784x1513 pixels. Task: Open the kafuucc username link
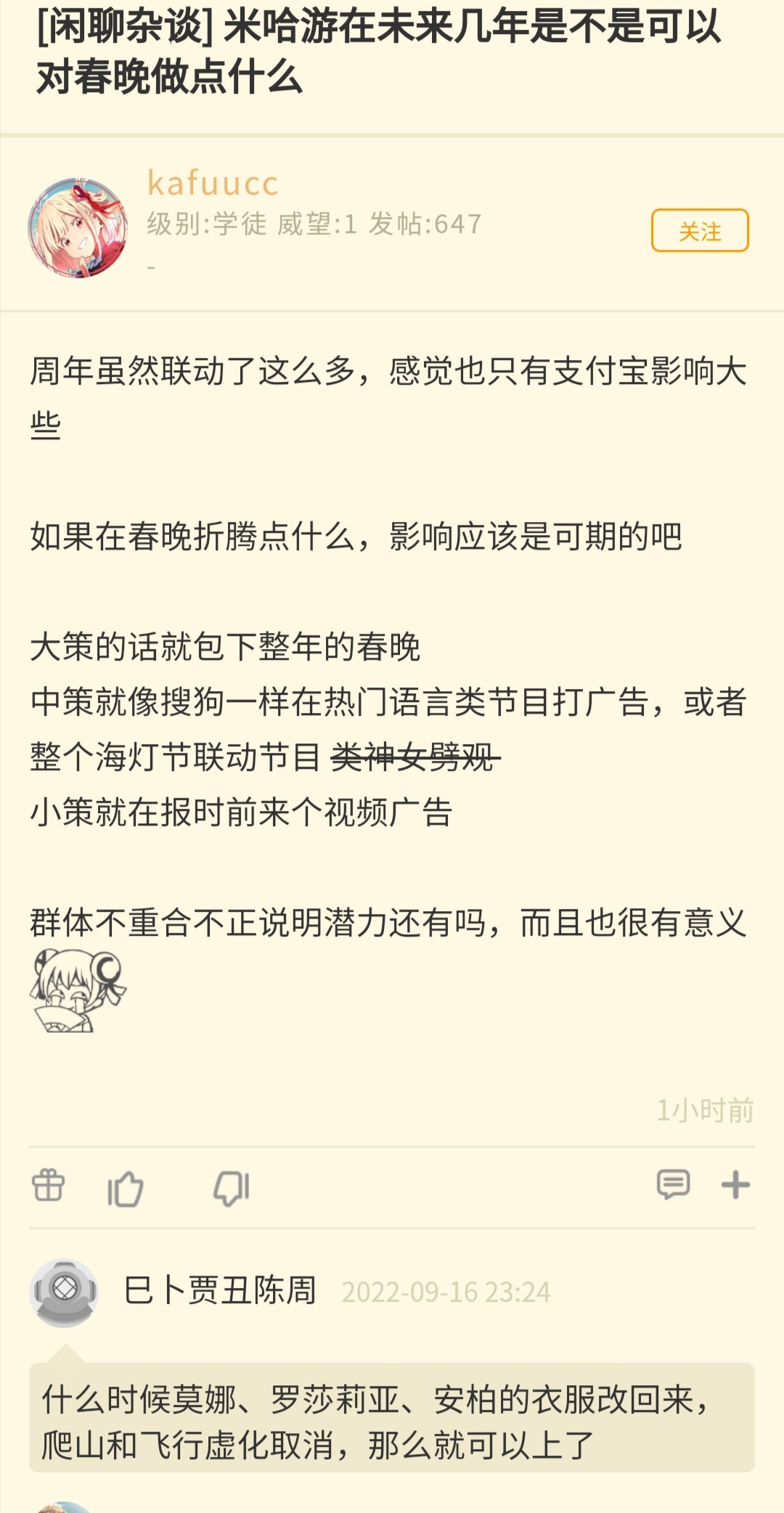click(213, 183)
